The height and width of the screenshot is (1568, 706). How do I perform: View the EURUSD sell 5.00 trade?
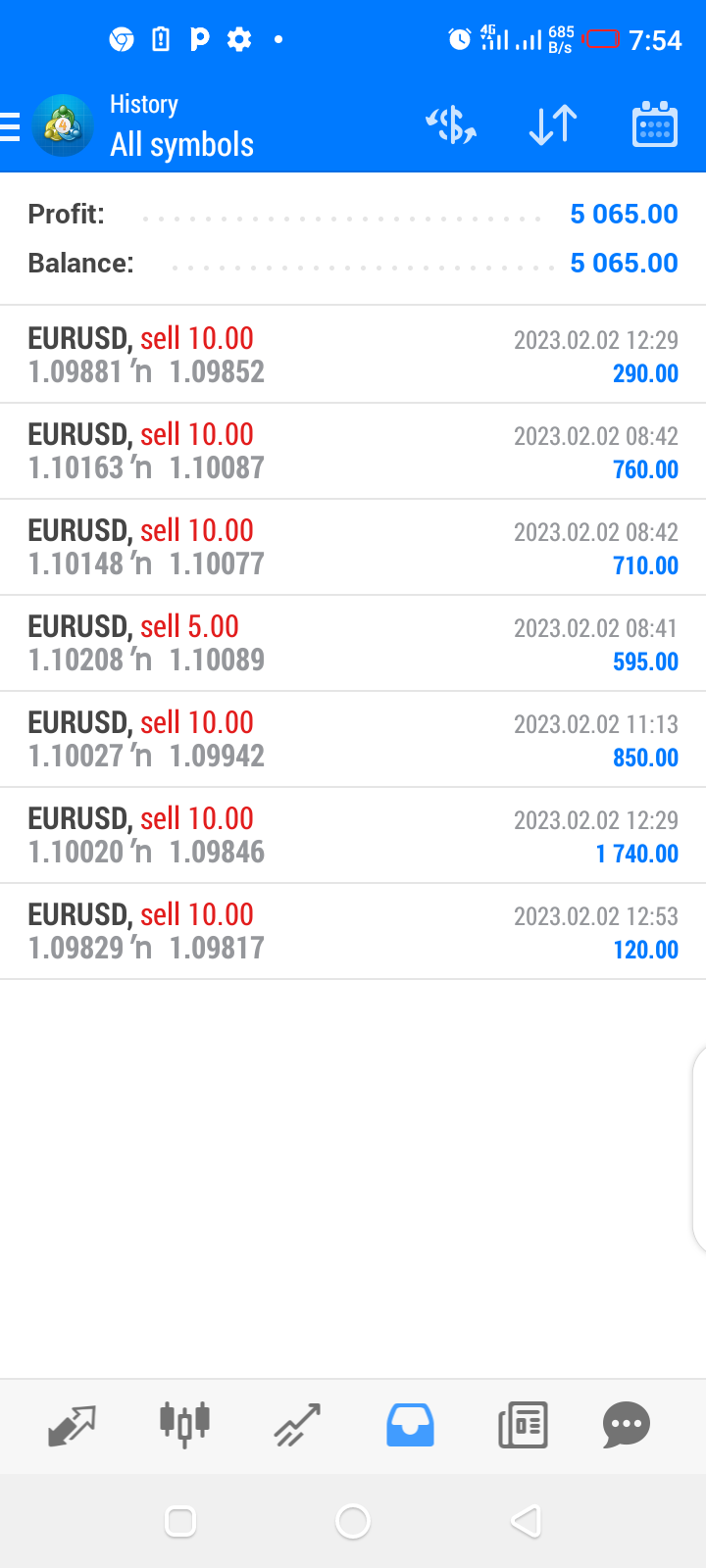pos(353,643)
